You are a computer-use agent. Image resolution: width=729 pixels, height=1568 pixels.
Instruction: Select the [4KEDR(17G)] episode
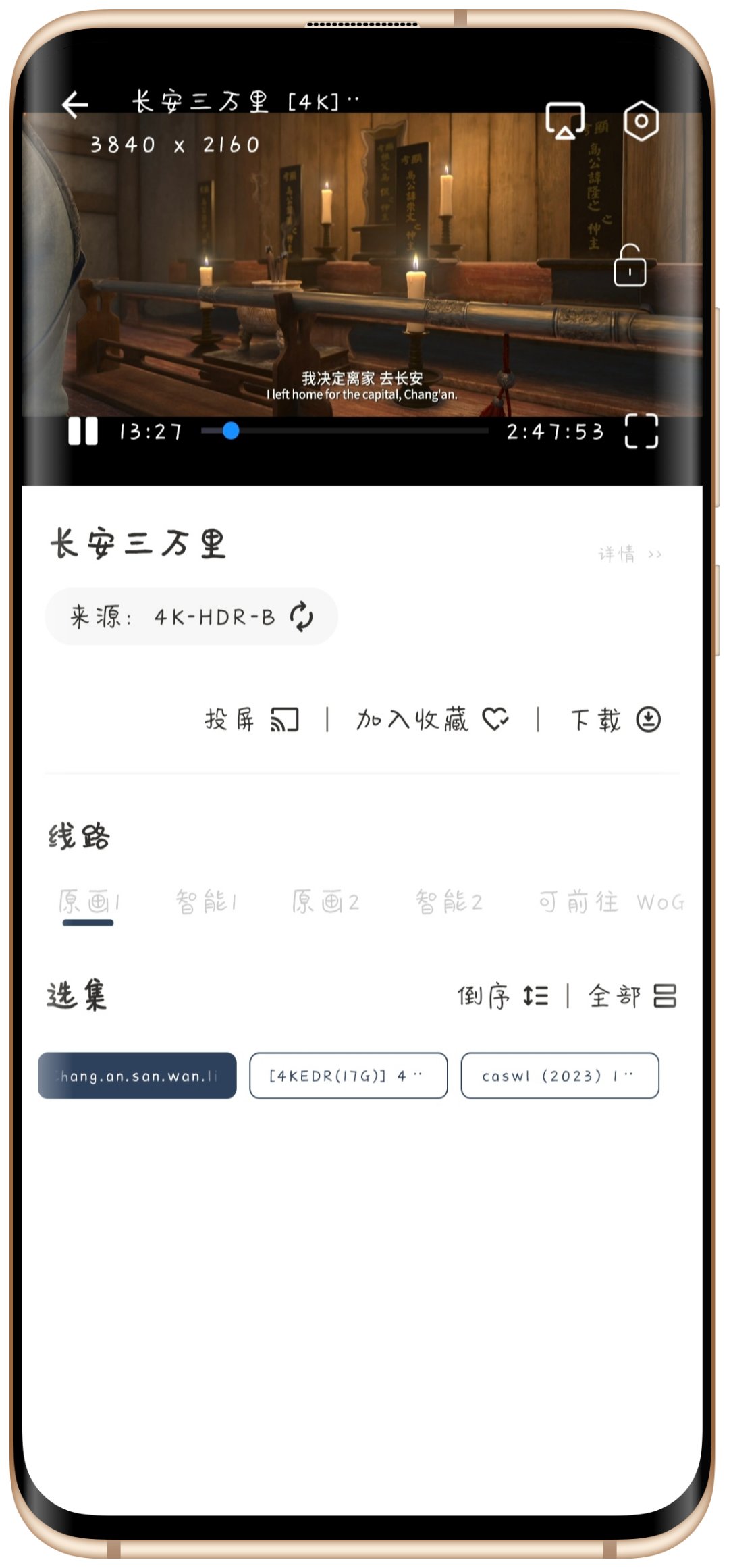pos(348,1076)
